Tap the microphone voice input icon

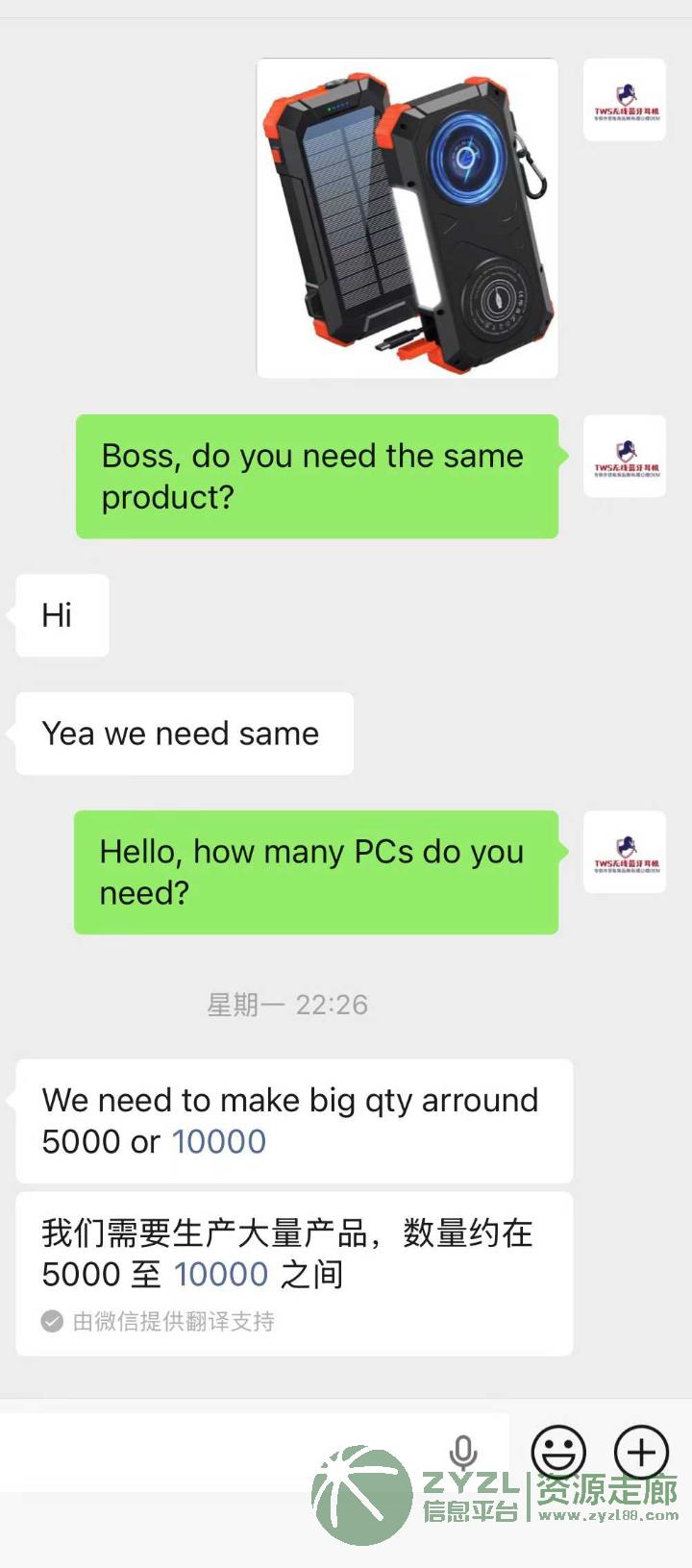(463, 1453)
